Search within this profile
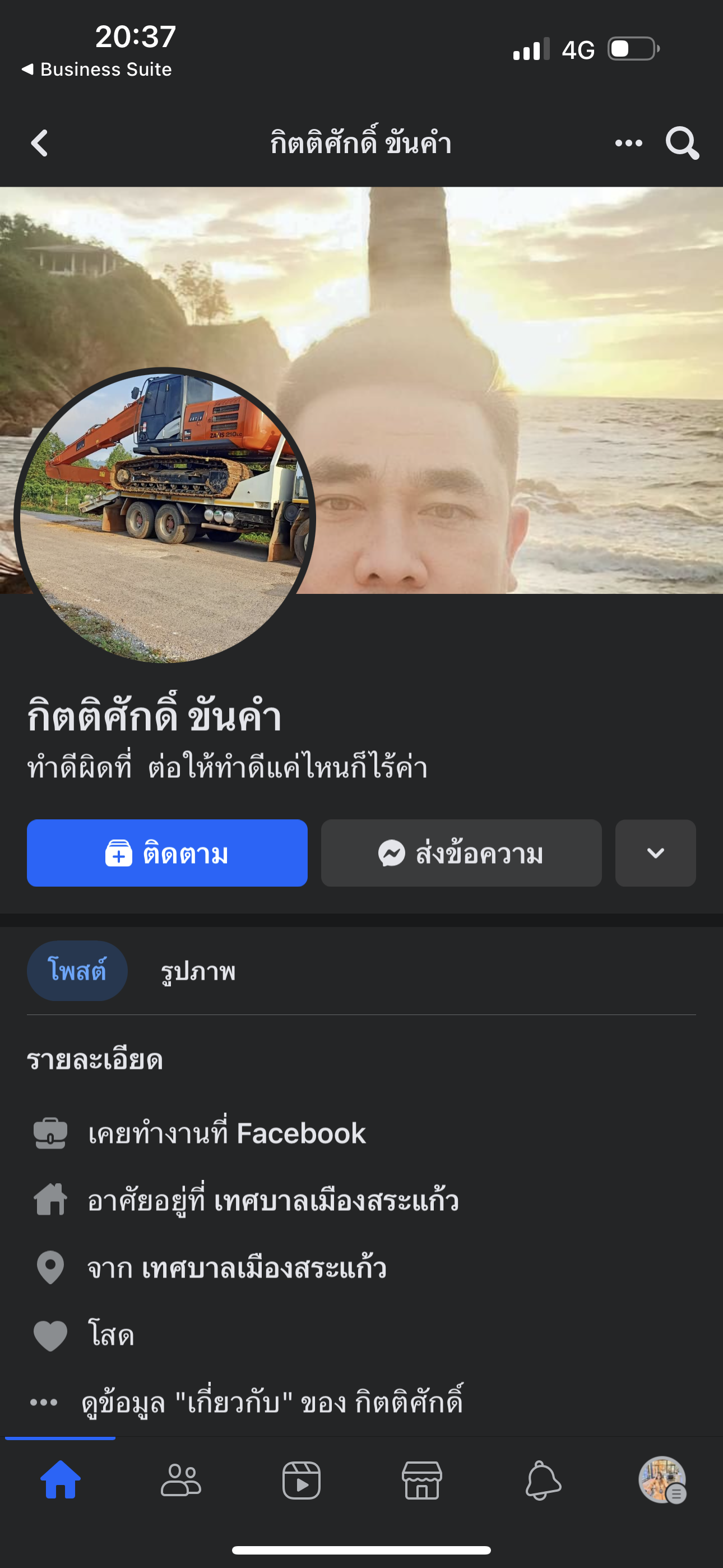 pos(682,144)
